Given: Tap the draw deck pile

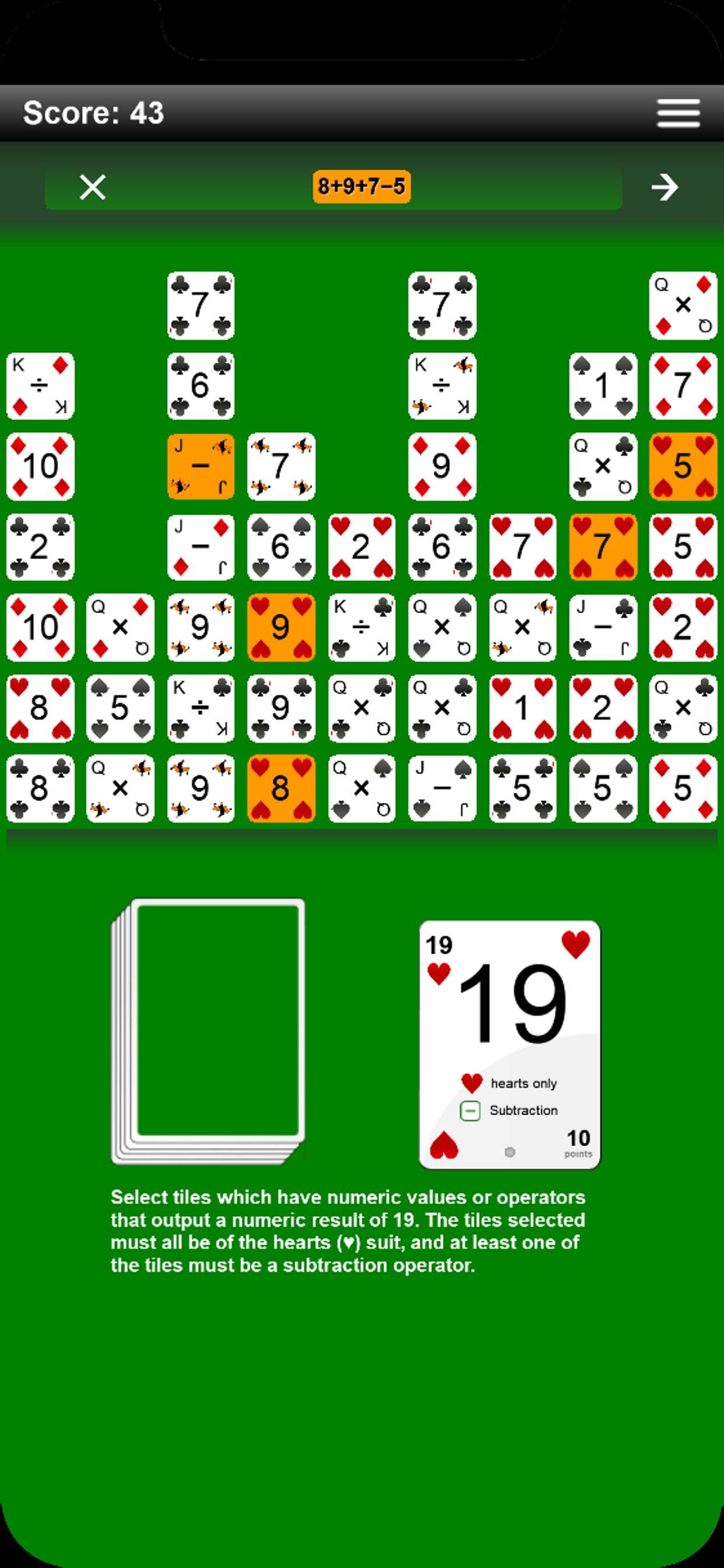Looking at the screenshot, I should tap(208, 1031).
